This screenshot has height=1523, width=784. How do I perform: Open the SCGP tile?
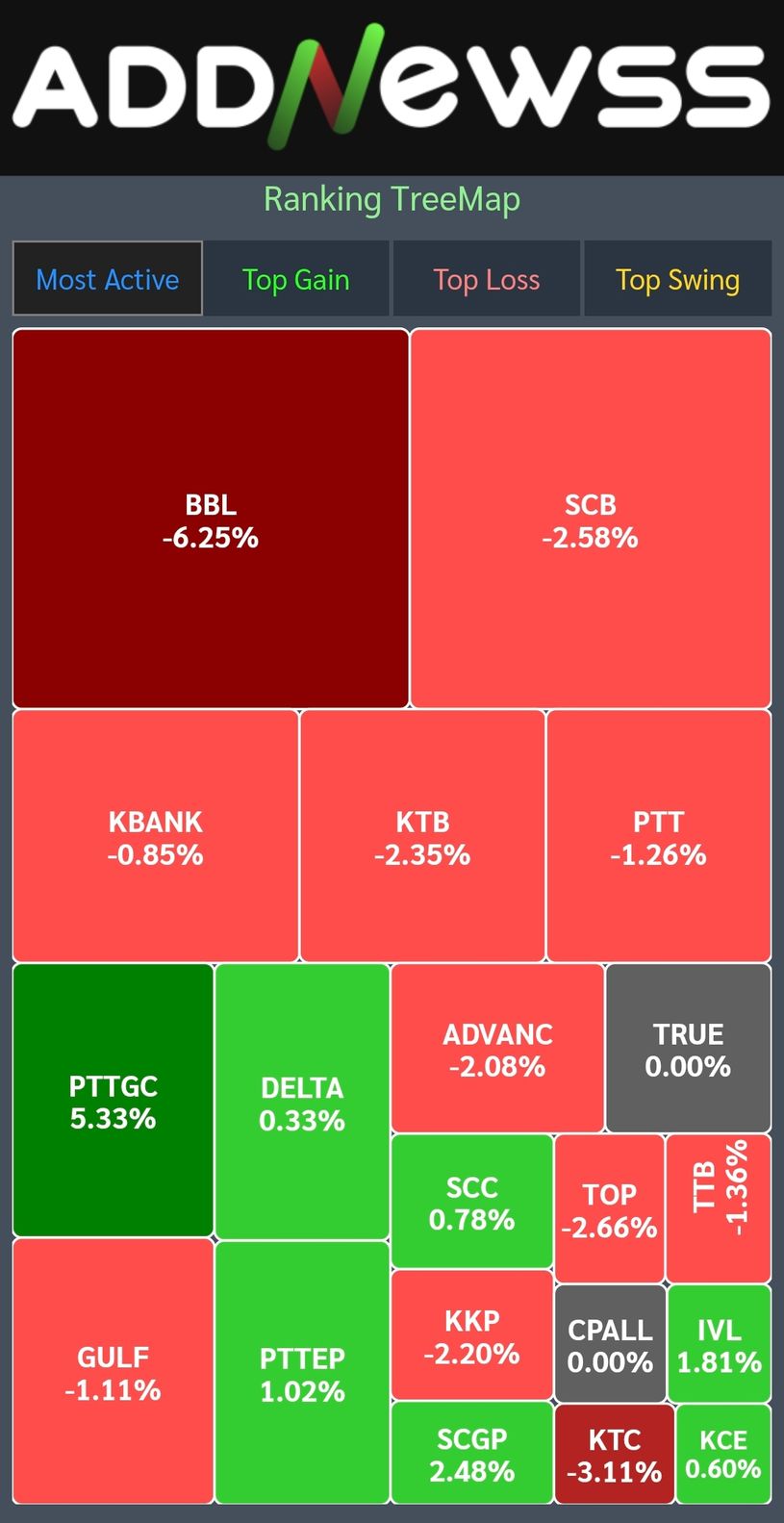(x=472, y=1453)
